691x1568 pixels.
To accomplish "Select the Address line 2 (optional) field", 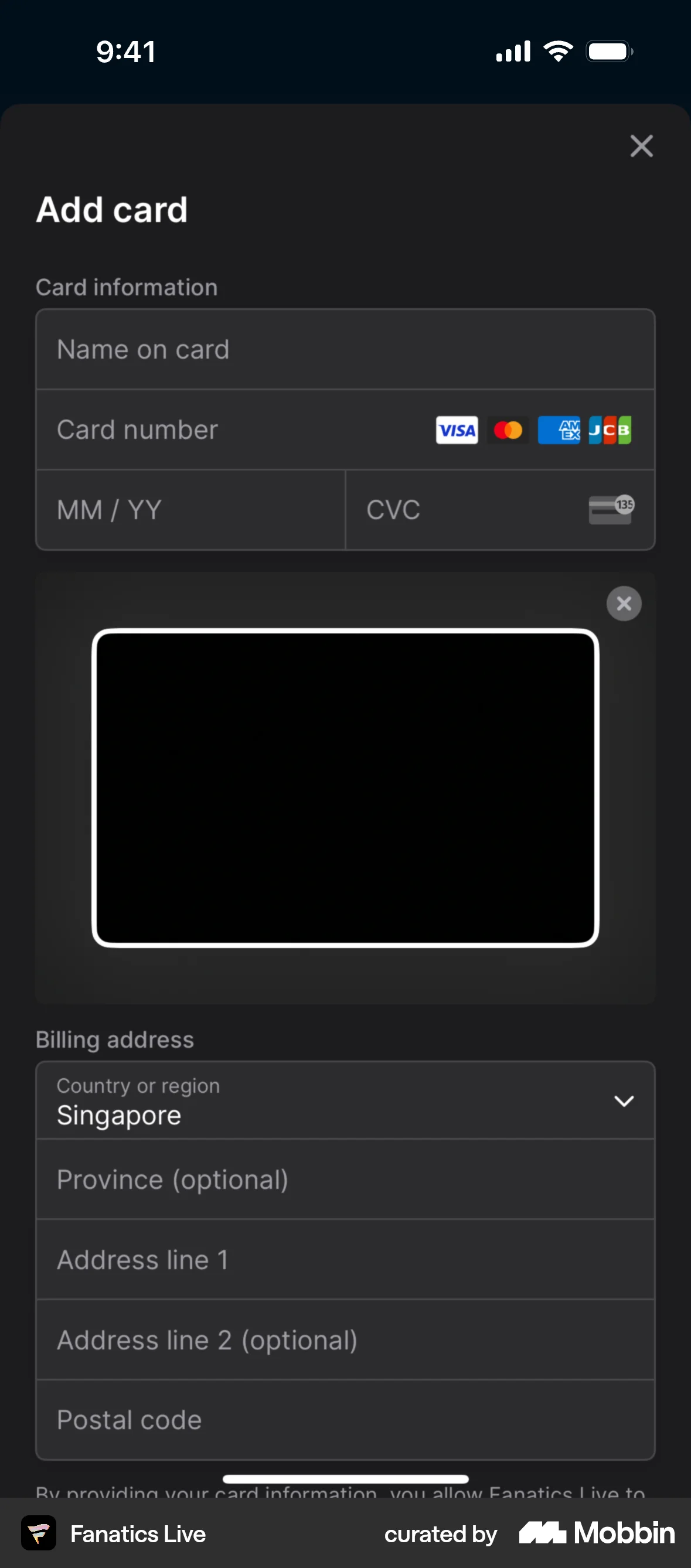I will [345, 1339].
